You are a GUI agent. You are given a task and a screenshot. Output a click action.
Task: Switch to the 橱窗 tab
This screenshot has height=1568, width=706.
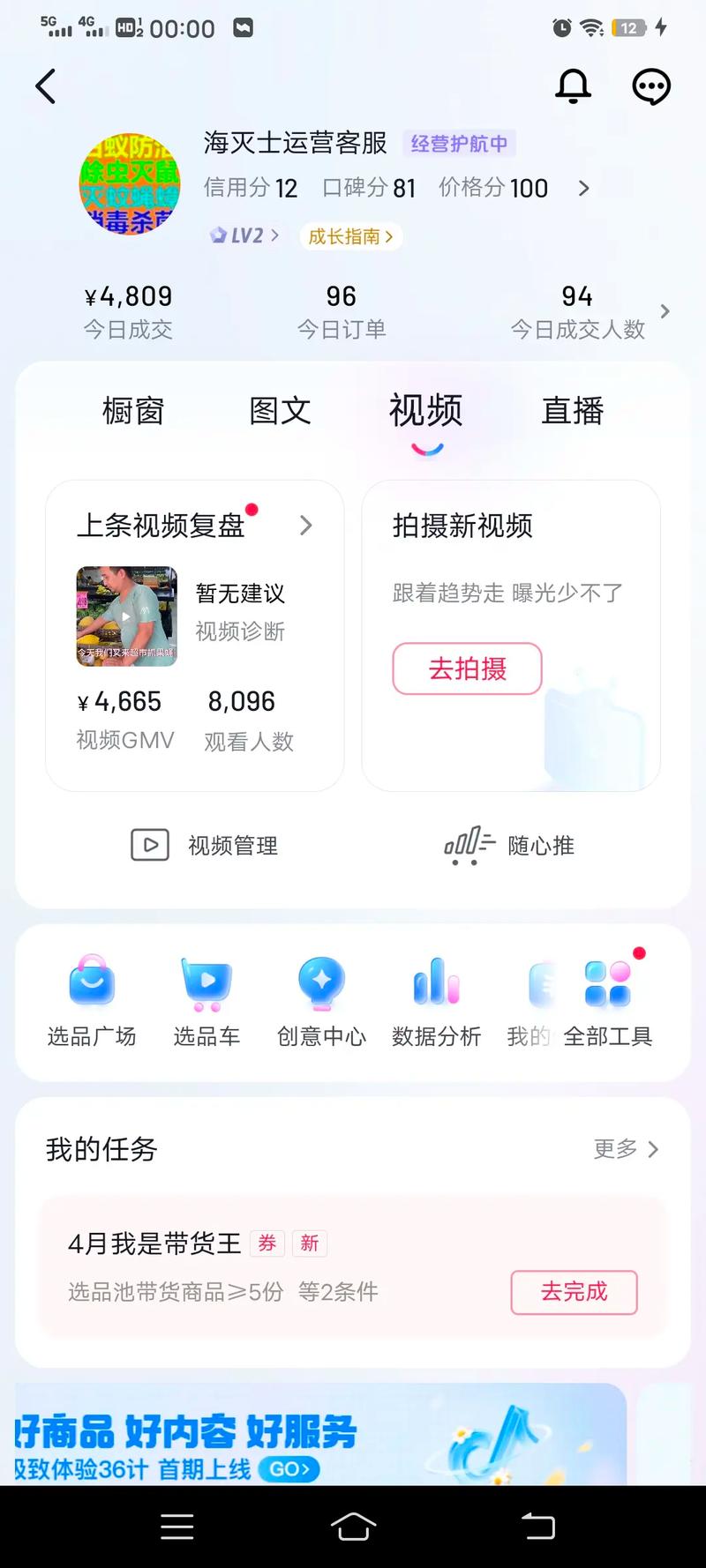(133, 411)
